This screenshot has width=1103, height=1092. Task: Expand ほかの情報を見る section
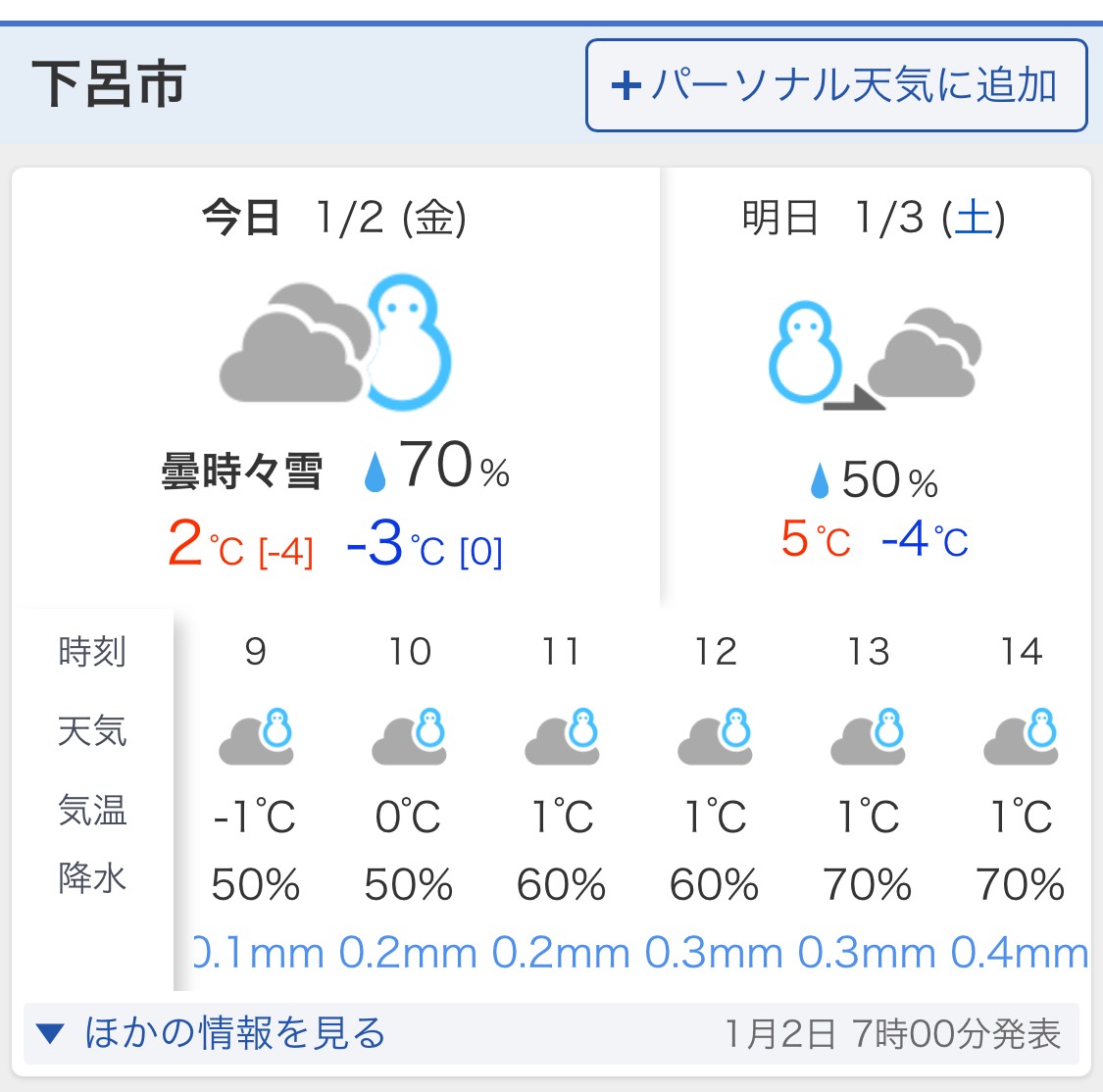[212, 1033]
